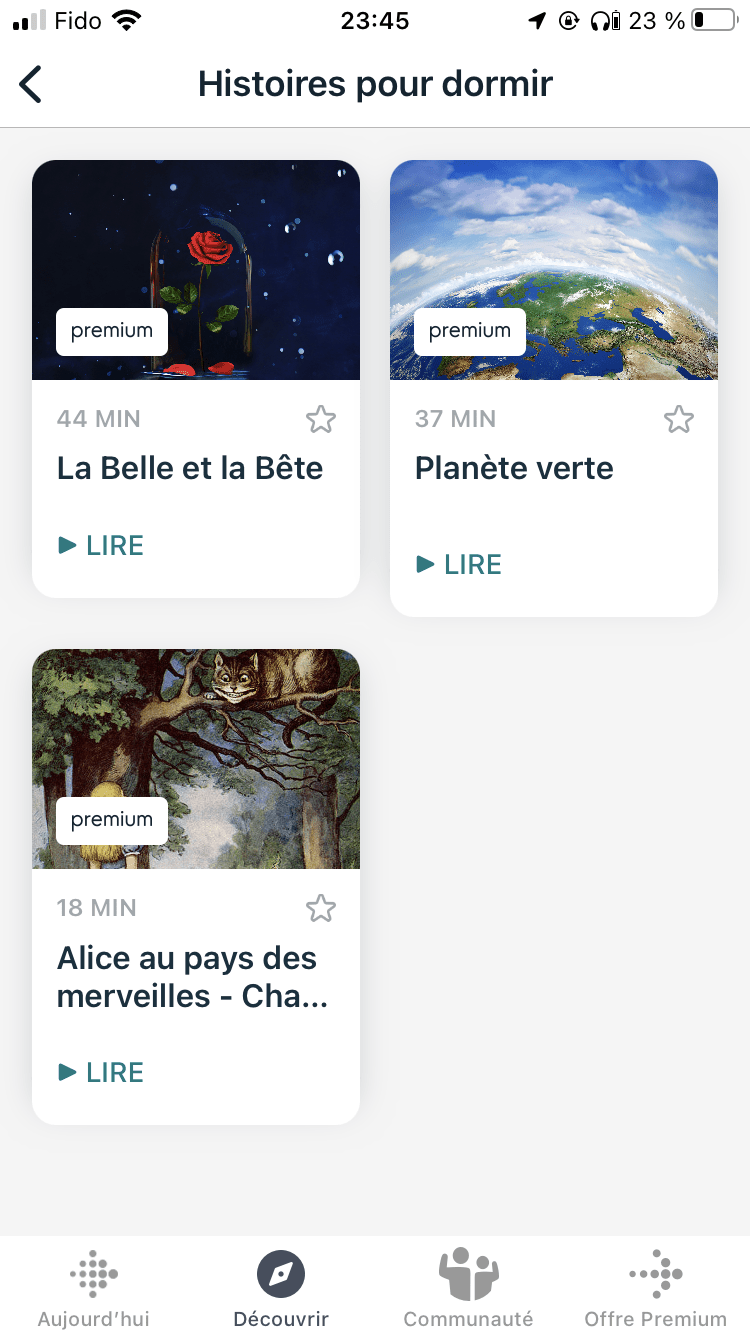750x1334 pixels.
Task: Start Alice au pays des merveilles via LIRE
Action: click(x=101, y=1072)
